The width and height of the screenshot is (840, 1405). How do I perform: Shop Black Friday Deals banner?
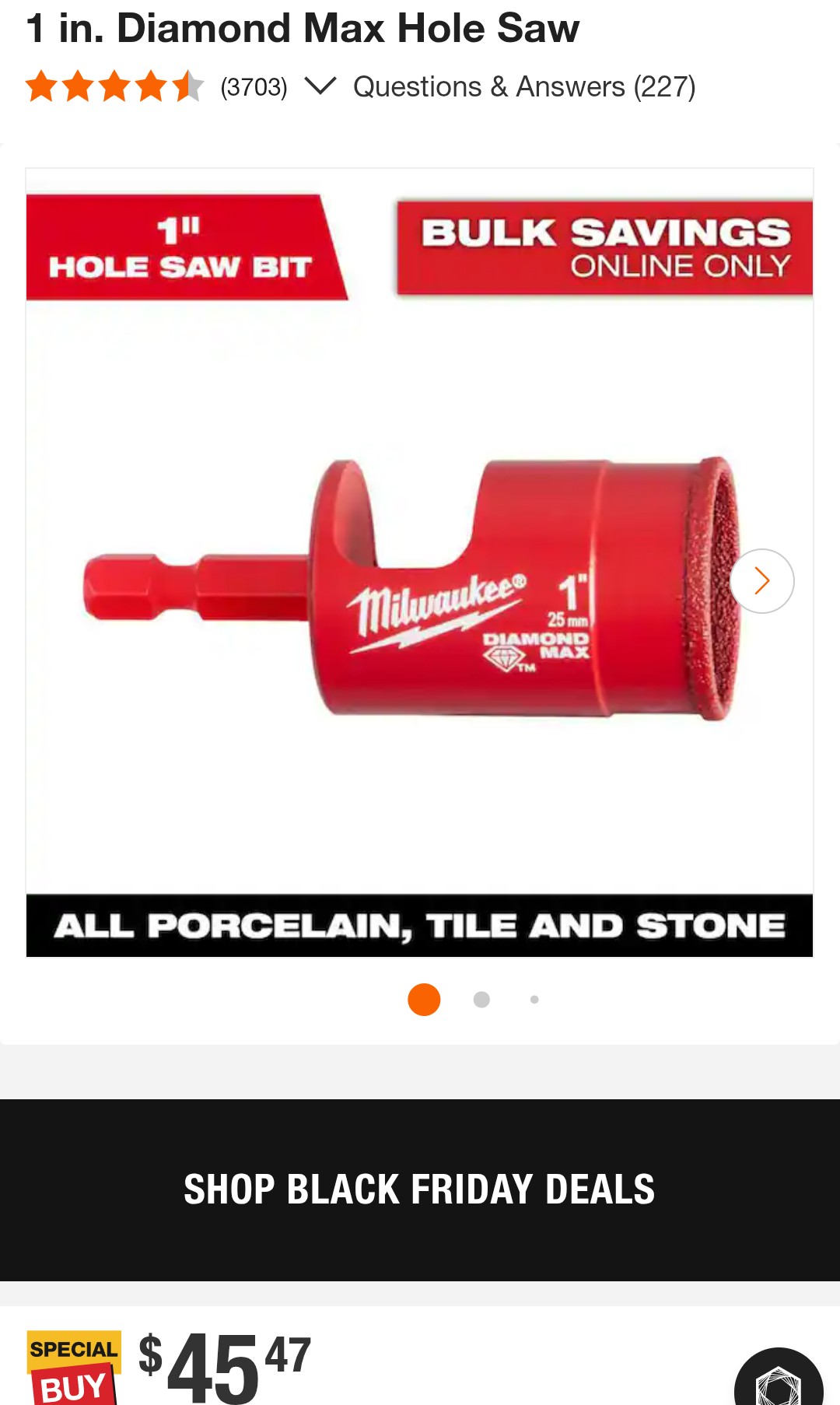420,1190
